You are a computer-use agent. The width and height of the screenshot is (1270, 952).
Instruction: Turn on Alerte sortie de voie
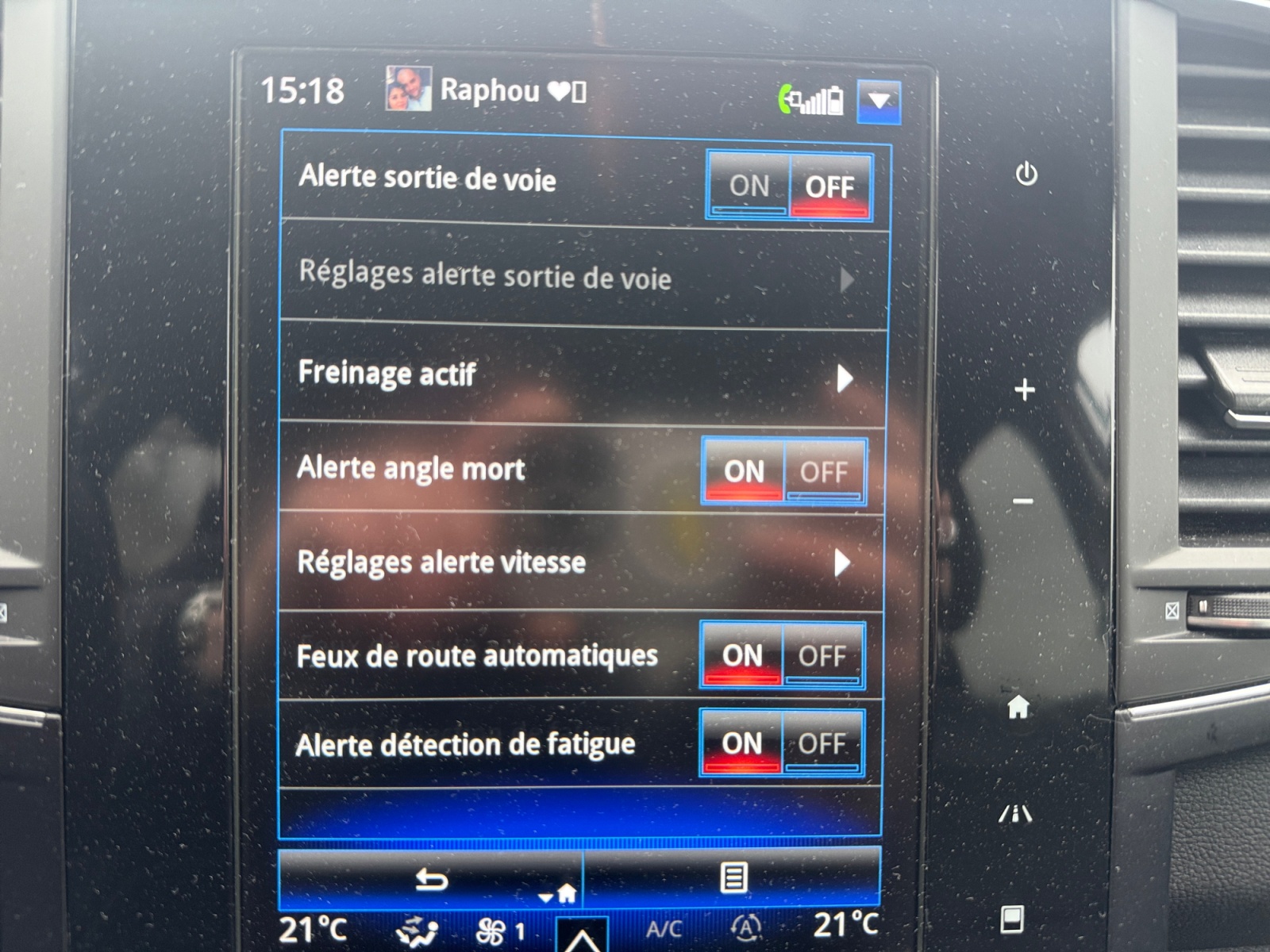749,186
